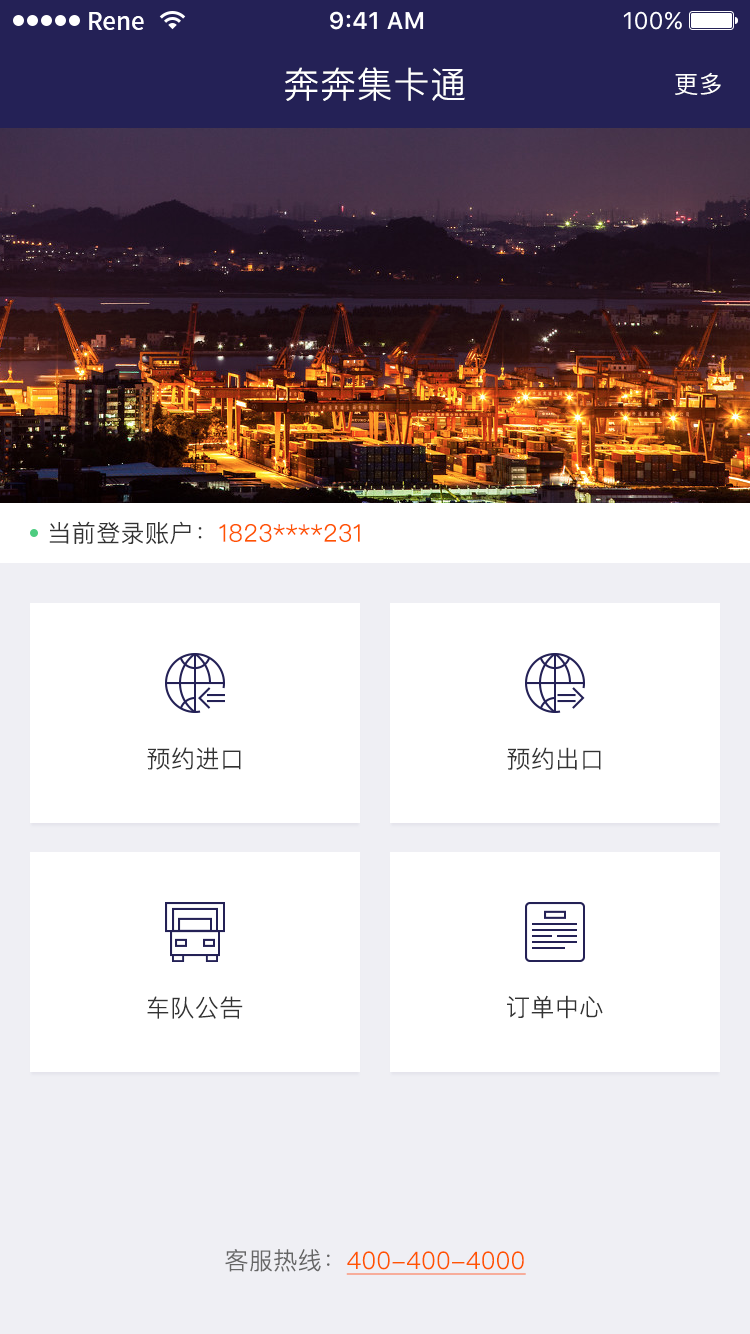Call the hotline 400-400-4000
The height and width of the screenshot is (1334, 750).
[436, 1261]
